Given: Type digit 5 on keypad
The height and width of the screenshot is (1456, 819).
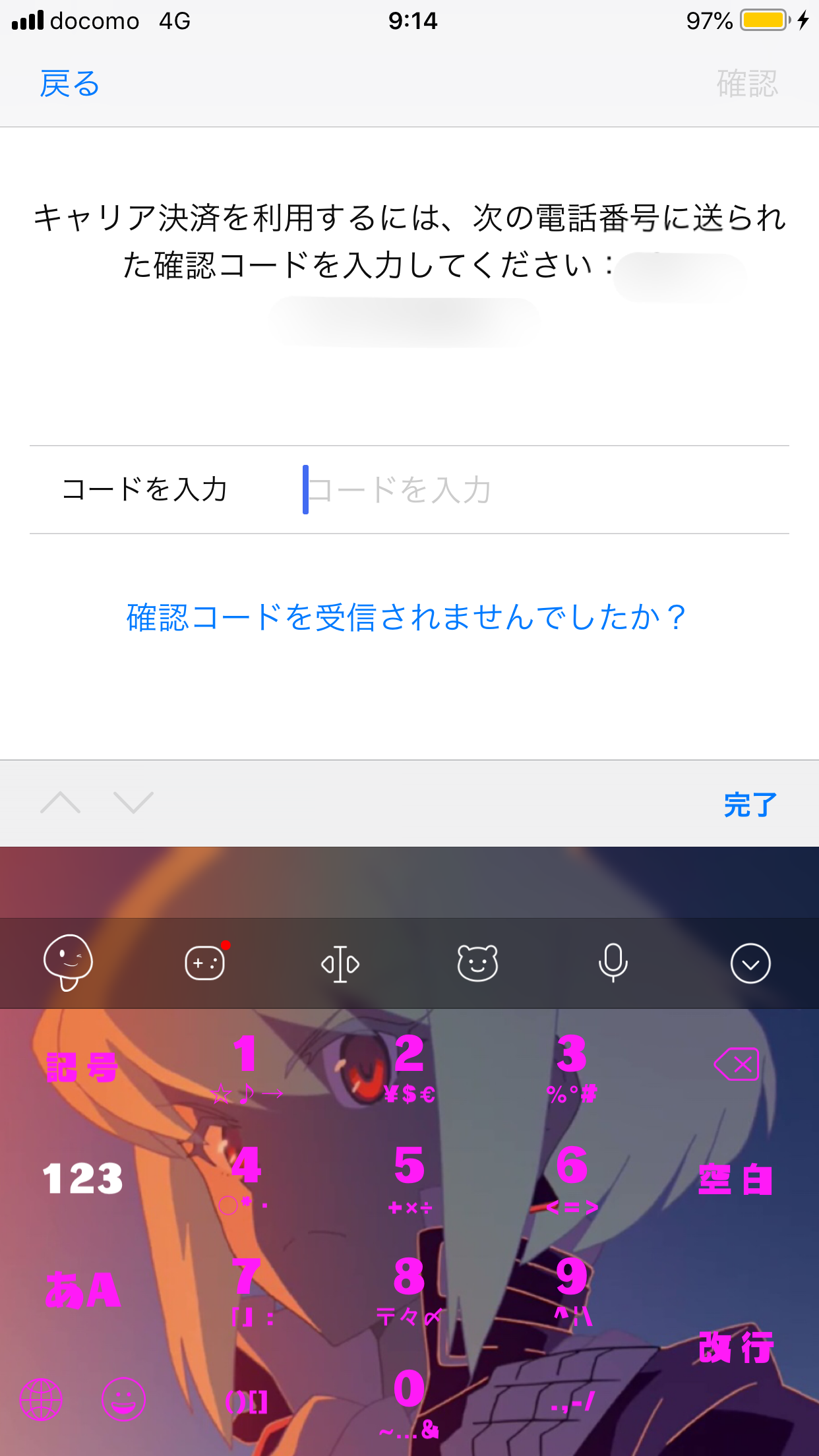Looking at the screenshot, I should (409, 1177).
